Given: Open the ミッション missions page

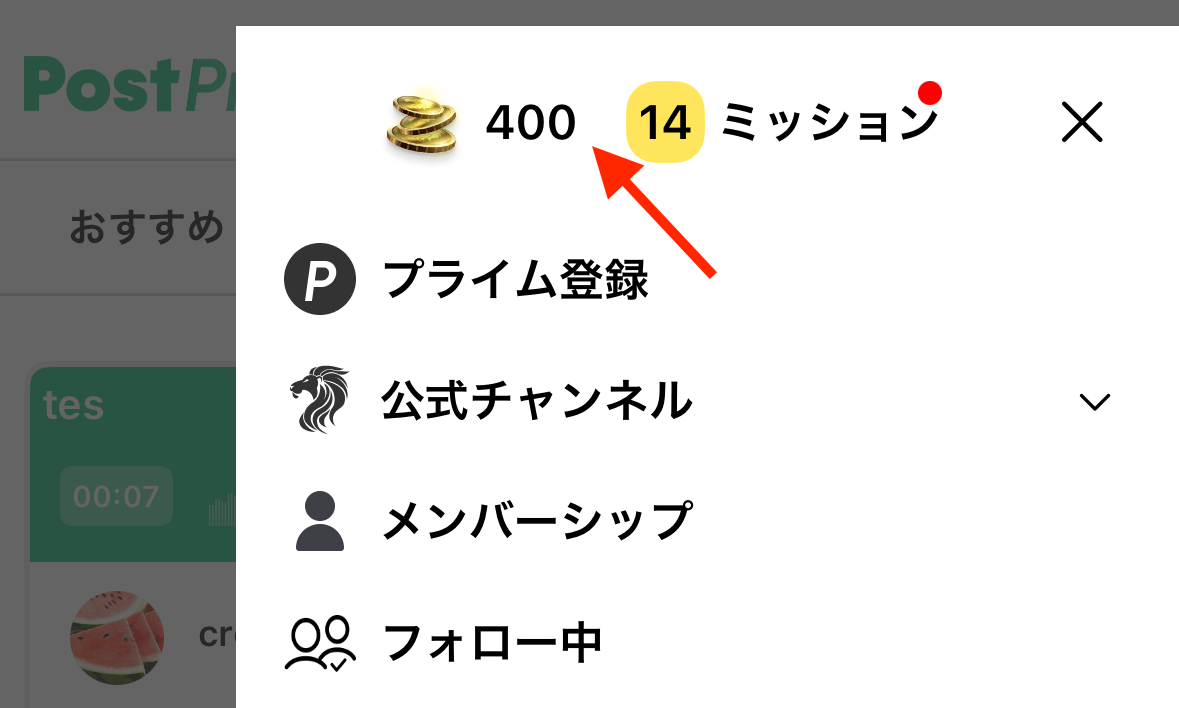Looking at the screenshot, I should [x=782, y=123].
